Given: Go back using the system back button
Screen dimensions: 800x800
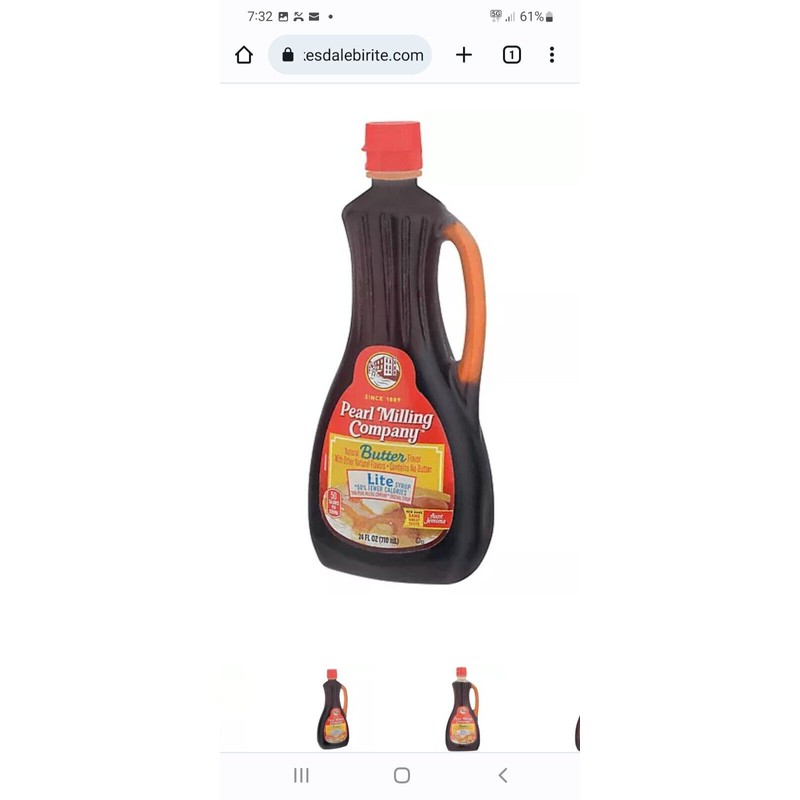Looking at the screenshot, I should (x=503, y=776).
